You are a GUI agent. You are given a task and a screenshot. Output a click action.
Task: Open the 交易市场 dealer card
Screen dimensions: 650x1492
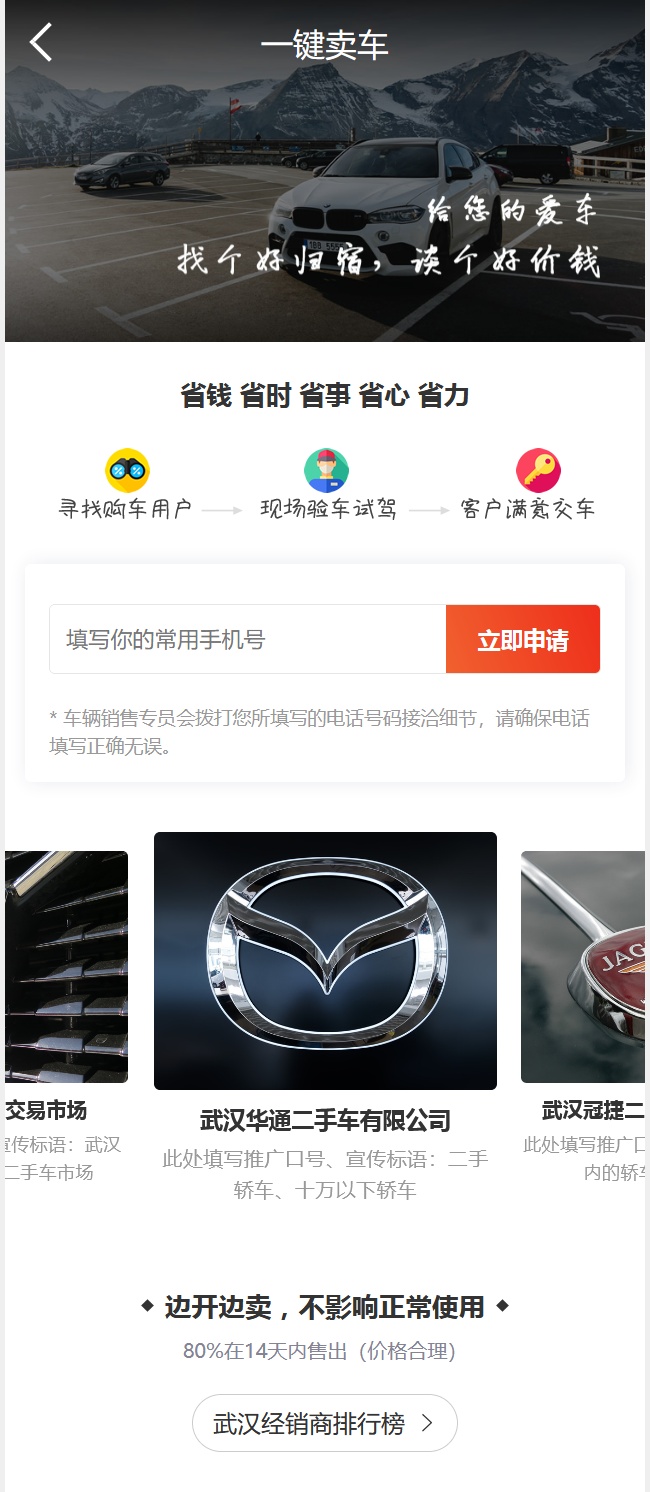click(66, 966)
